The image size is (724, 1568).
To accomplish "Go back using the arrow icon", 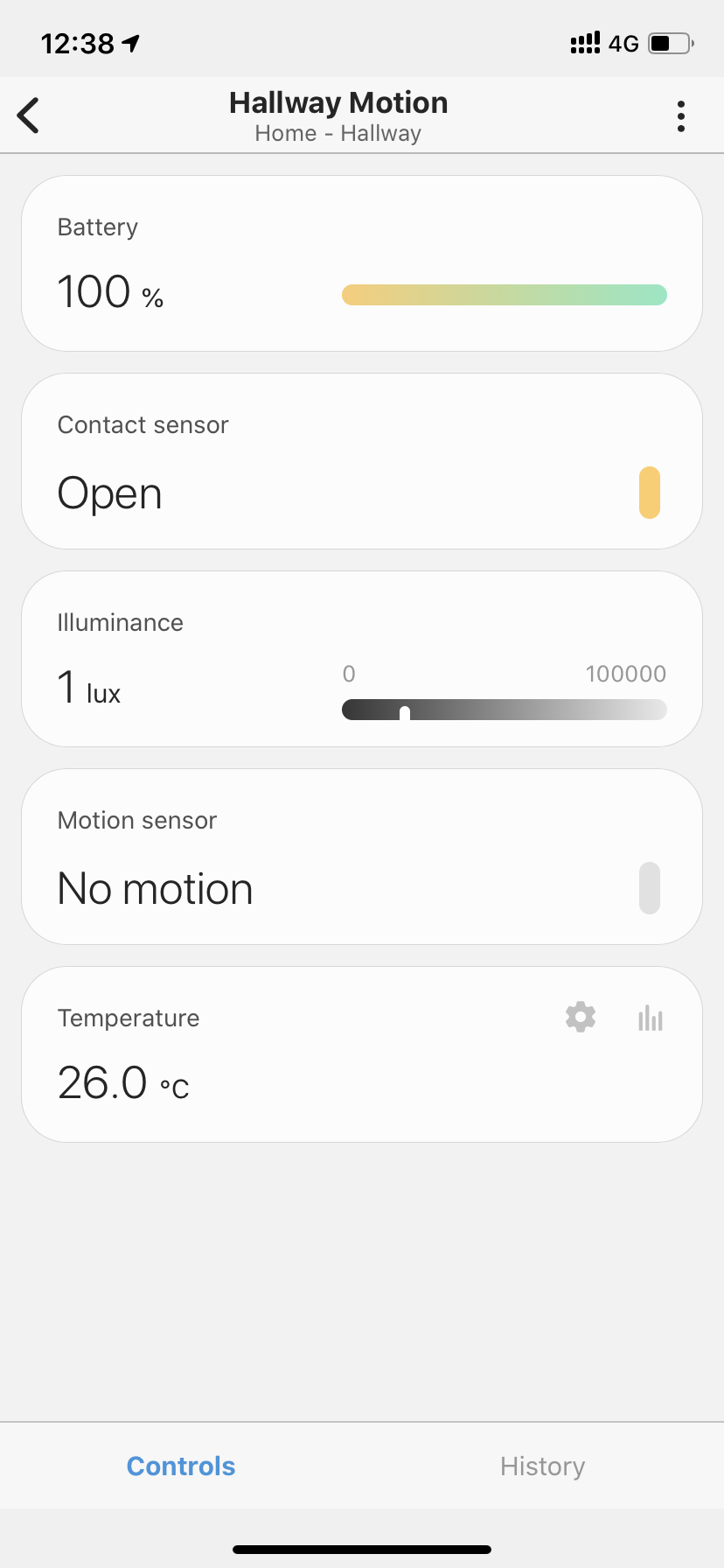I will click(29, 115).
